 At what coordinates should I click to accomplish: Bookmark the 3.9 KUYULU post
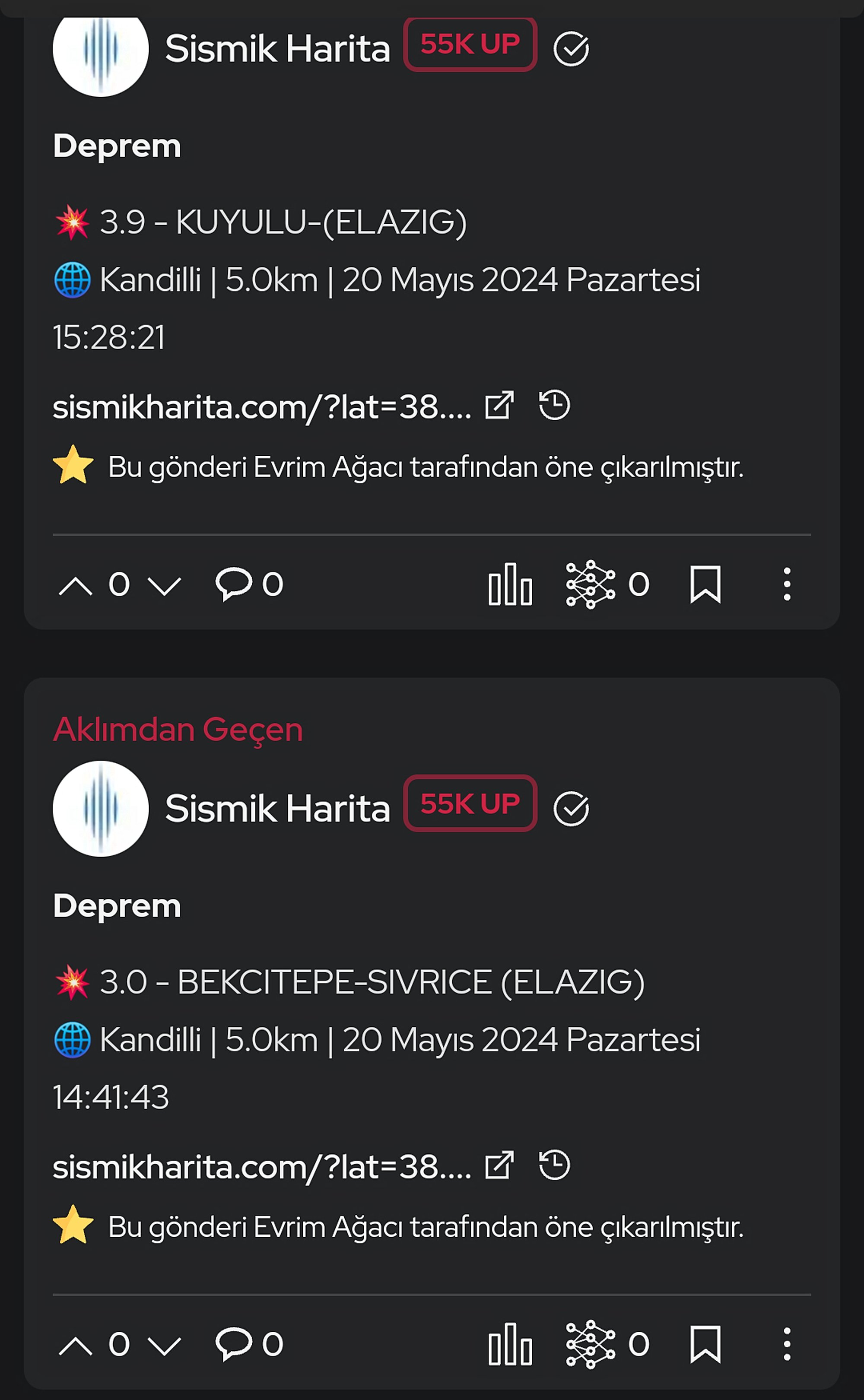point(705,584)
